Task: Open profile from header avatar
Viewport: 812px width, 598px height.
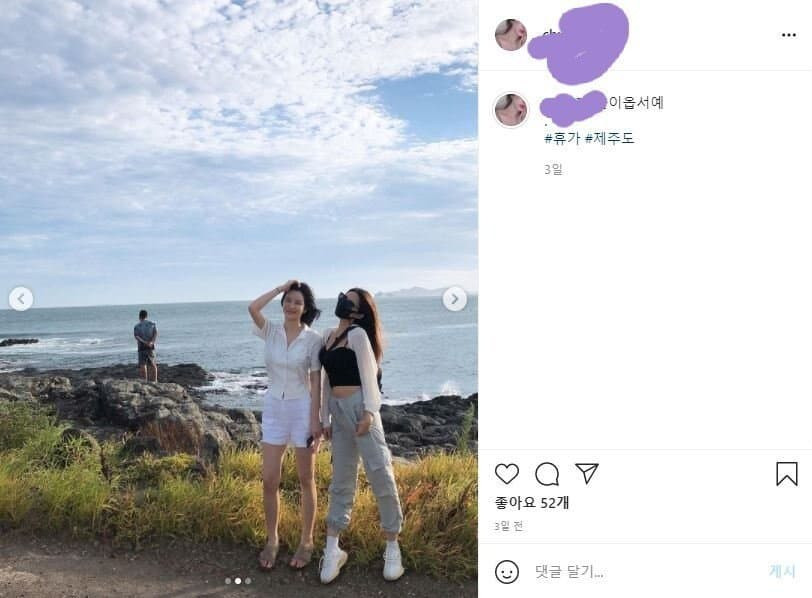Action: pos(511,35)
